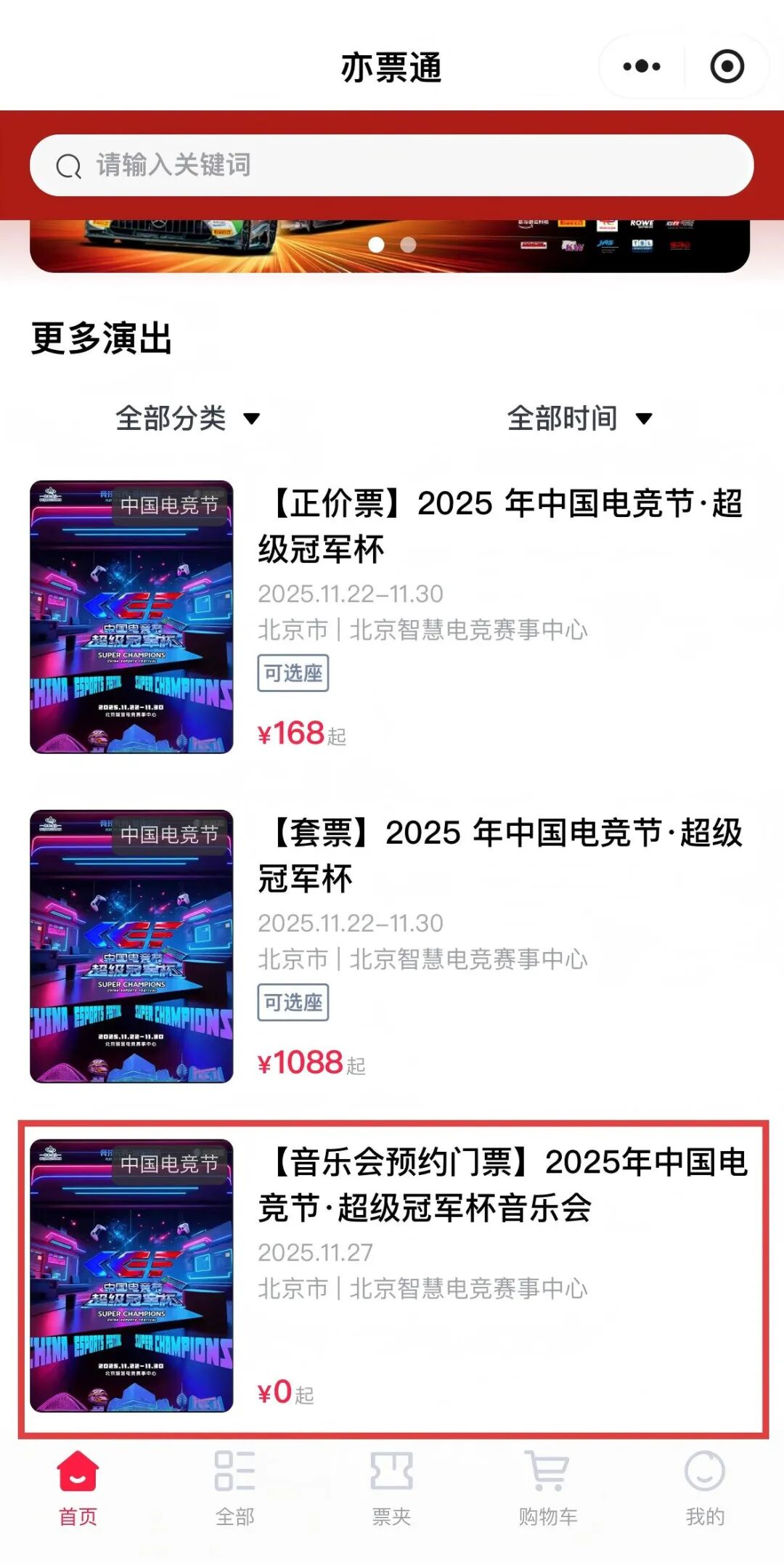Switch to the 全部 tab
784x1565 pixels.
[234, 1487]
